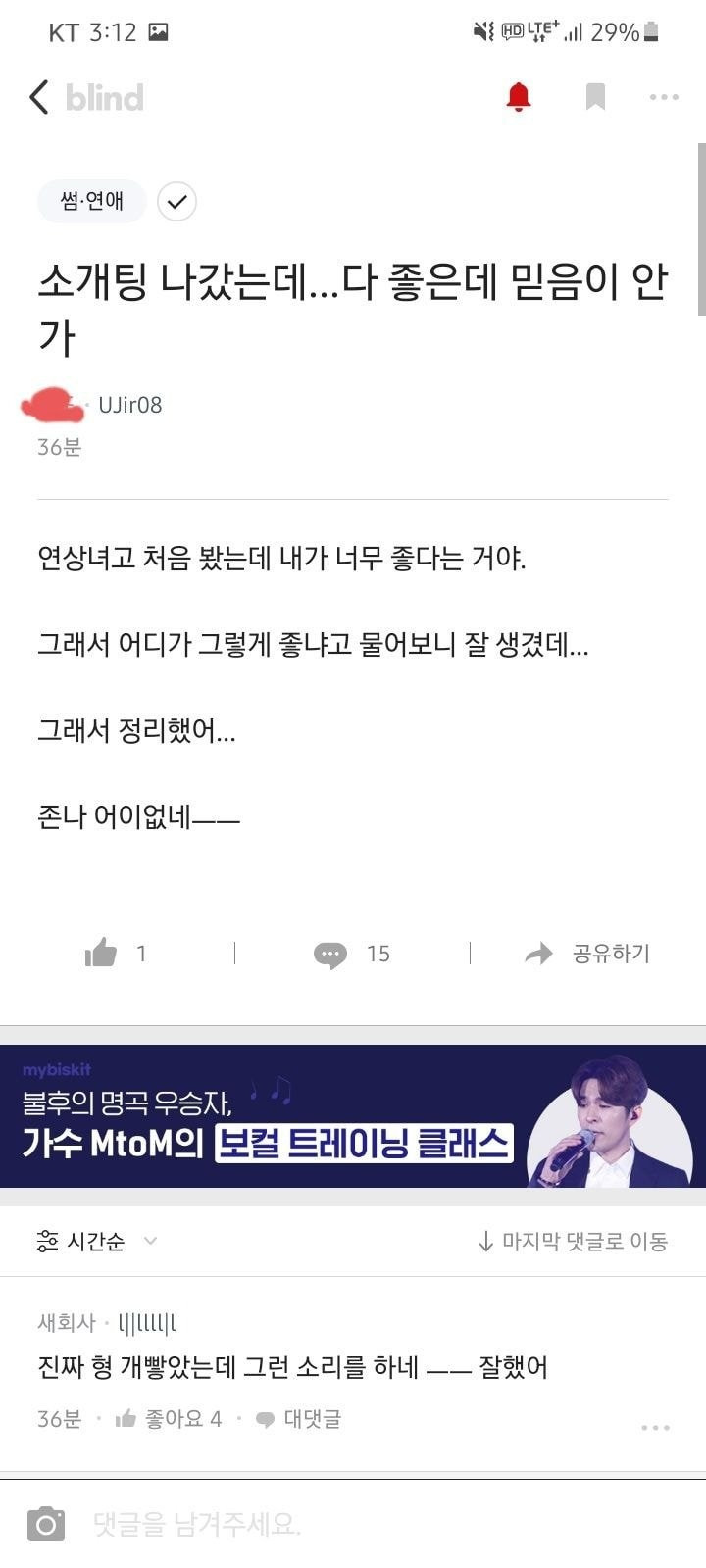Tap the checkmark circle next to 썸·연애
This screenshot has width=706, height=1568.
point(176,202)
